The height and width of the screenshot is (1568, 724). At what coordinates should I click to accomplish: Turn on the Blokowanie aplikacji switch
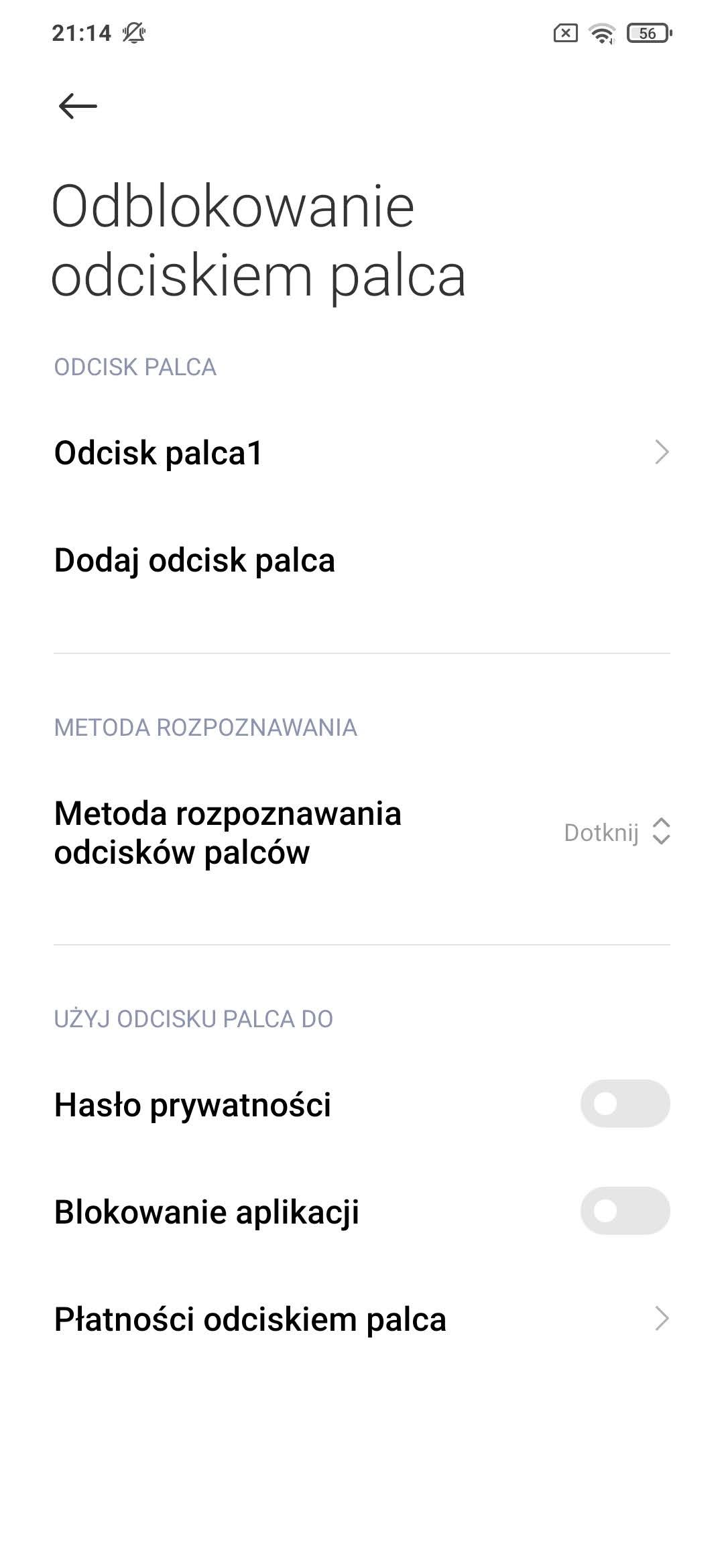point(625,1211)
